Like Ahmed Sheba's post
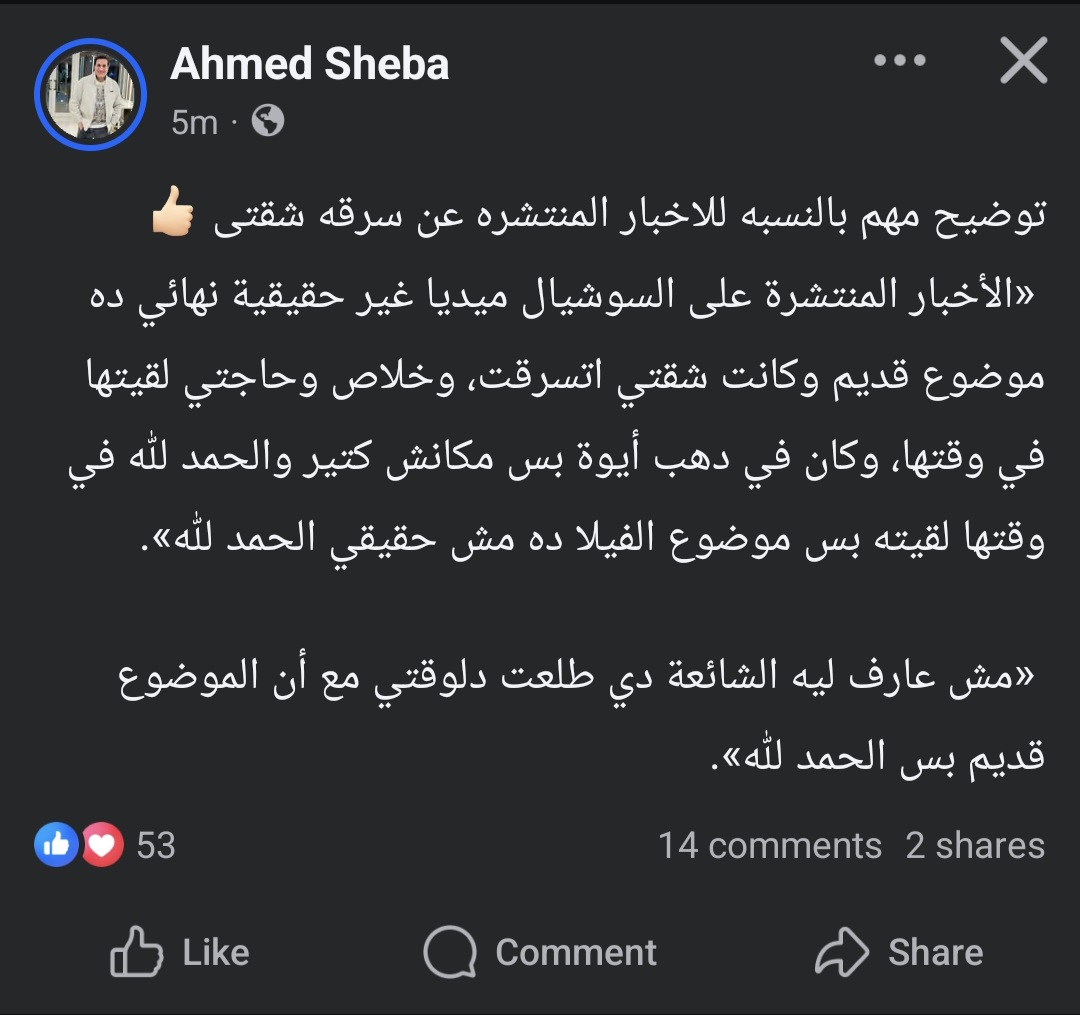1080x1015 pixels. pyautogui.click(x=180, y=952)
